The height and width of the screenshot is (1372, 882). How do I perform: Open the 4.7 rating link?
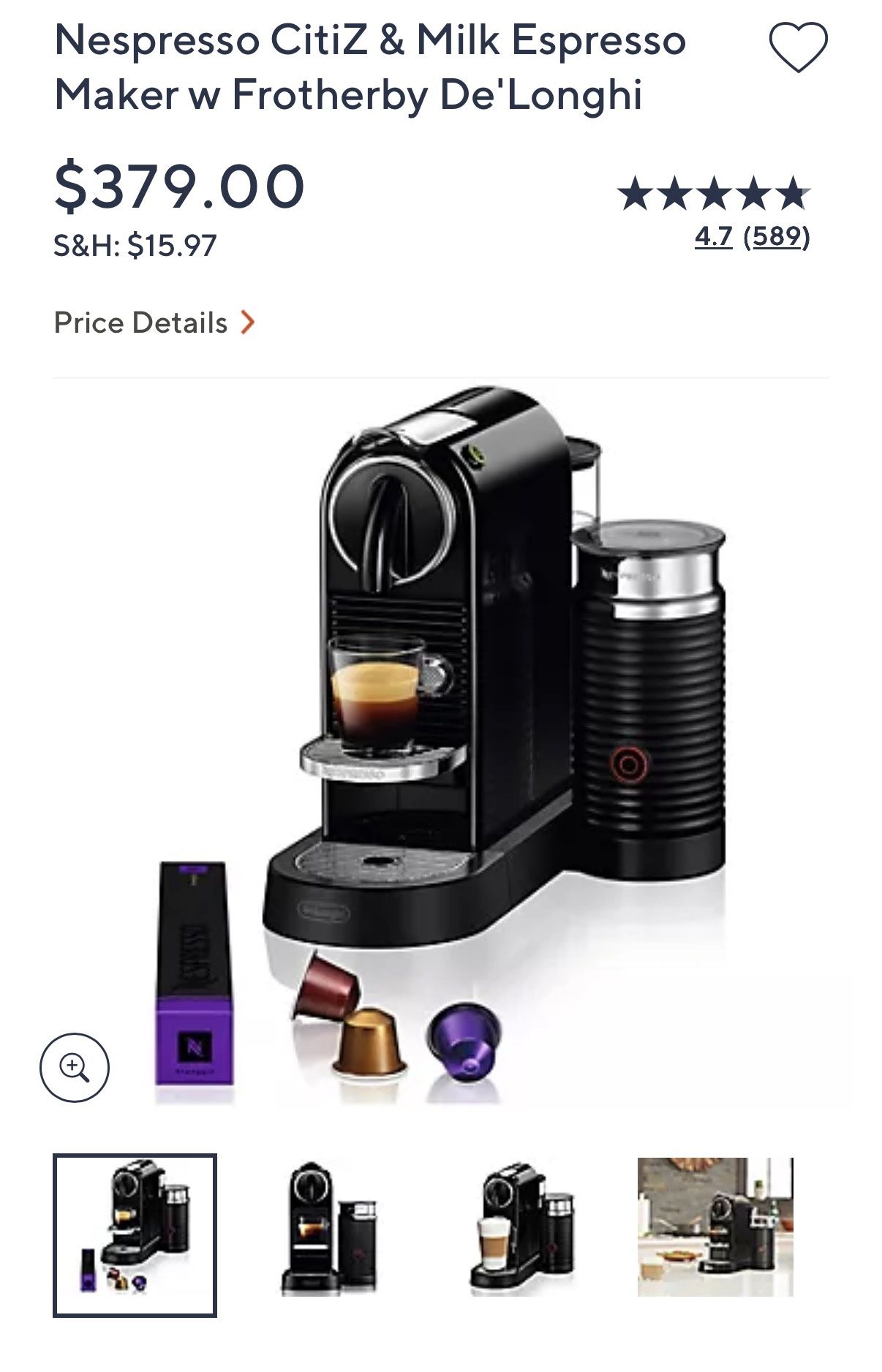tap(712, 235)
